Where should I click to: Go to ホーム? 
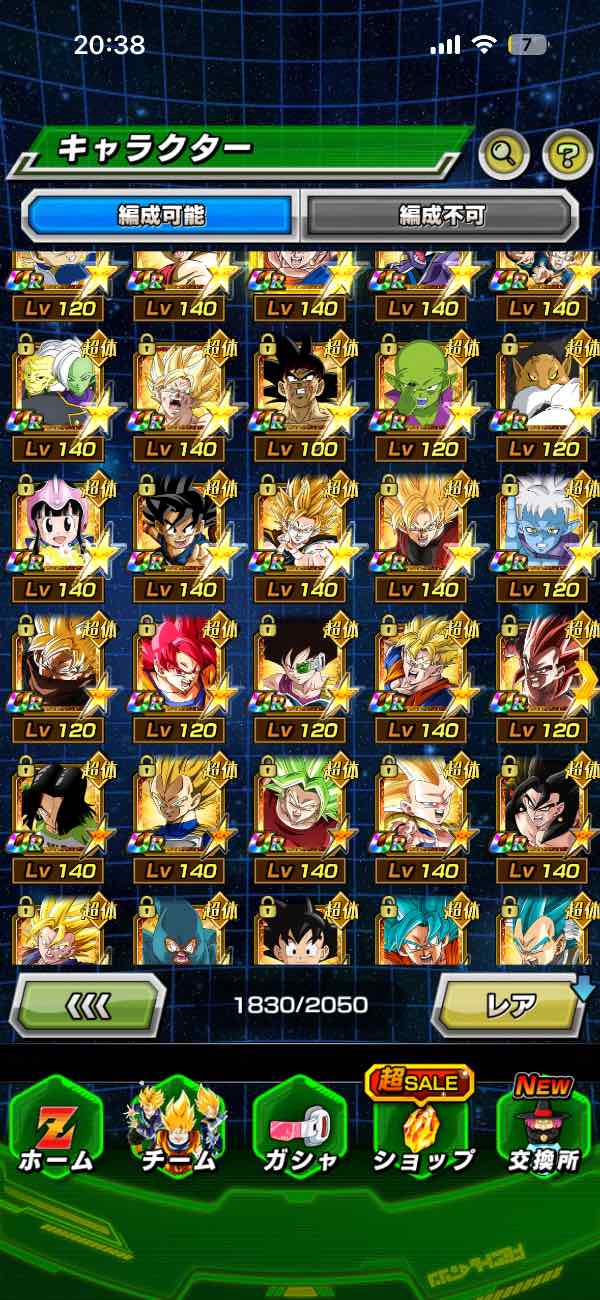pyautogui.click(x=55, y=1125)
